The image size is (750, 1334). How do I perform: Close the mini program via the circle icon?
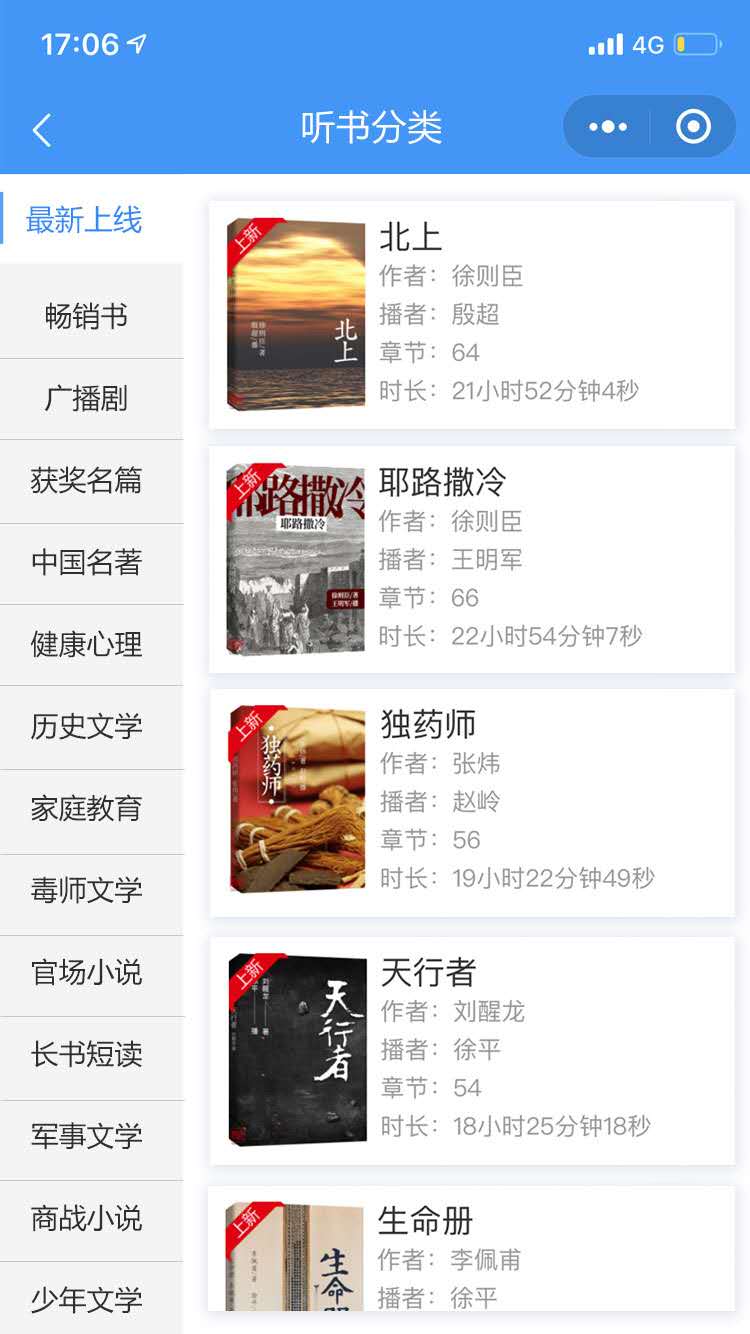(x=693, y=127)
